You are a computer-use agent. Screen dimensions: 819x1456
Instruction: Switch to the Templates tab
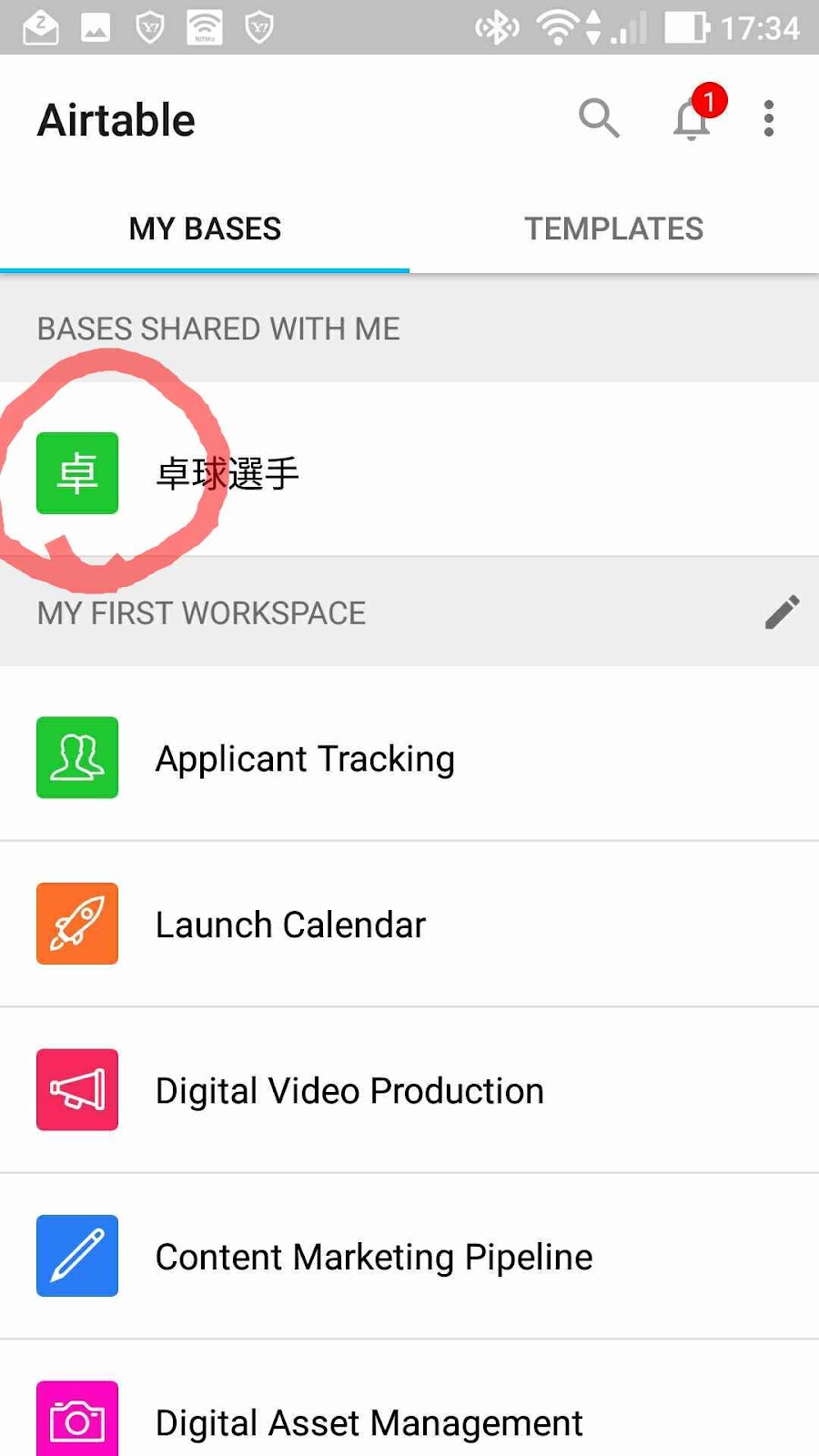(x=614, y=228)
